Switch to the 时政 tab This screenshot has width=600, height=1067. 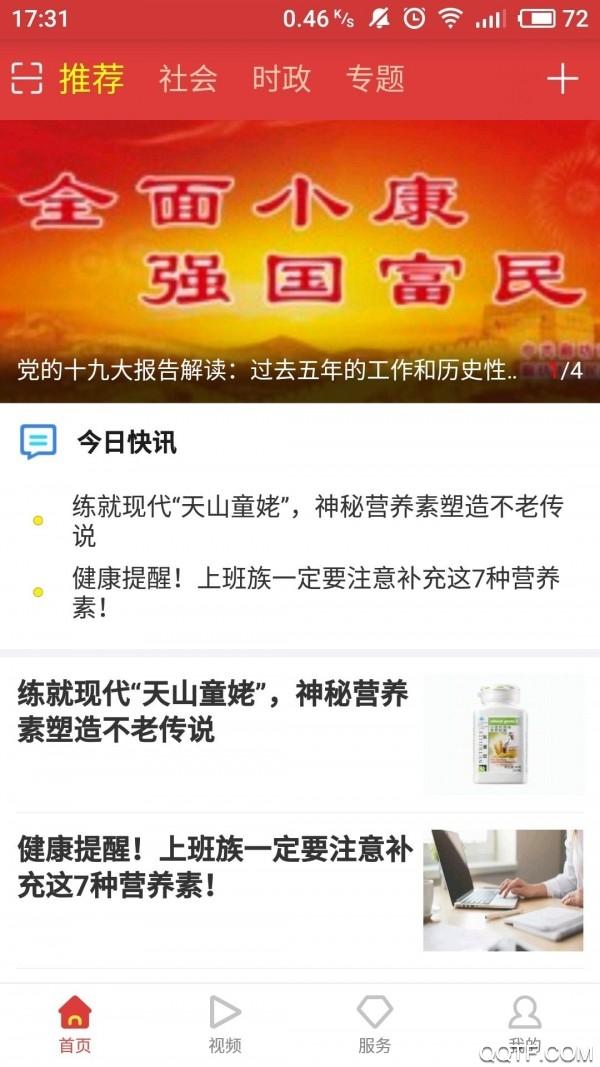[x=281, y=78]
